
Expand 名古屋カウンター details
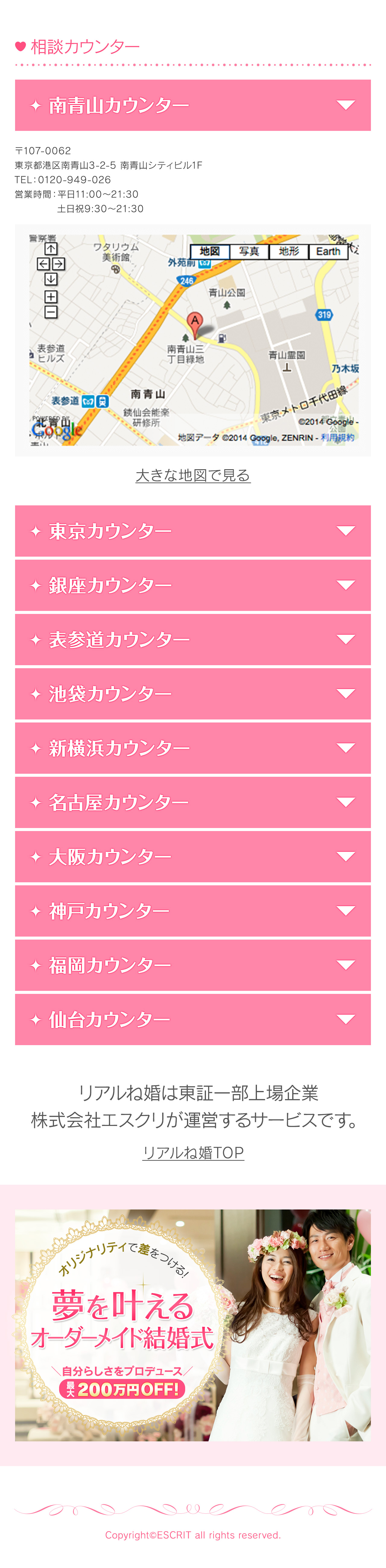click(192, 802)
